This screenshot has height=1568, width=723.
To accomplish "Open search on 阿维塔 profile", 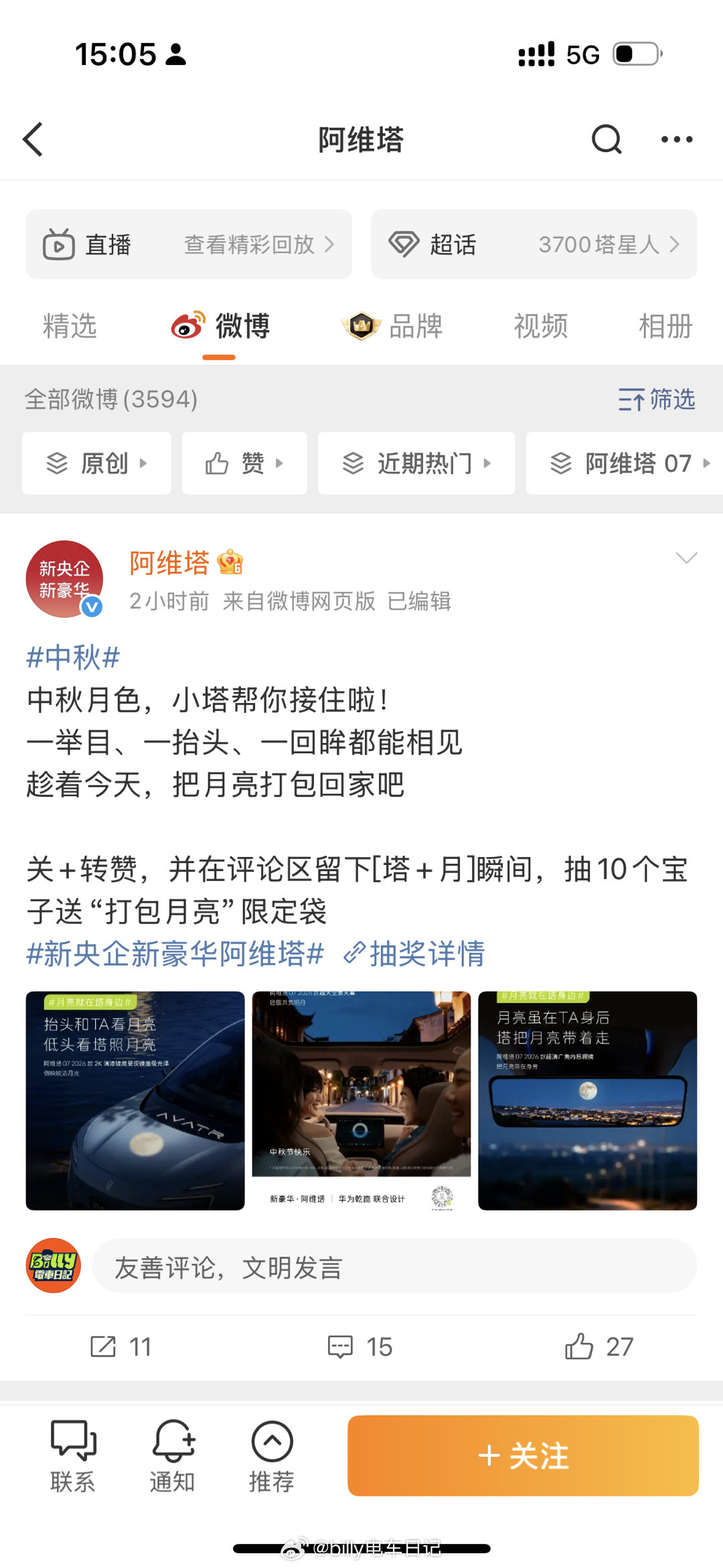I will (607, 139).
